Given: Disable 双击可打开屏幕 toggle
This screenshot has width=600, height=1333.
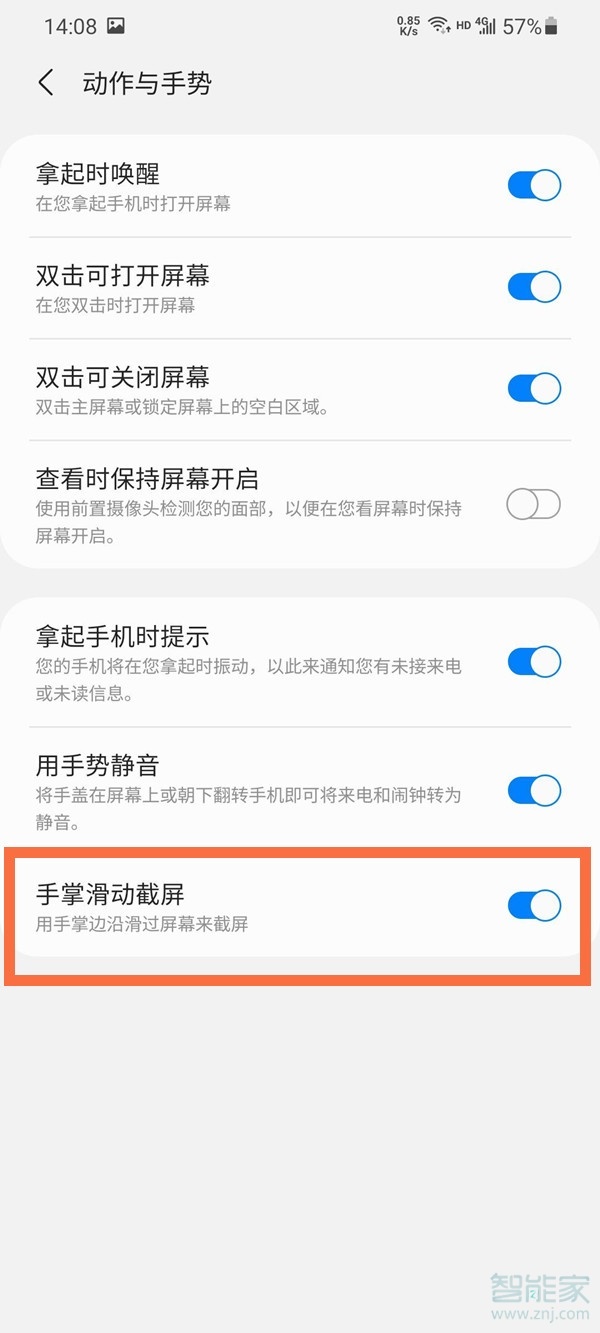Looking at the screenshot, I should (x=534, y=287).
